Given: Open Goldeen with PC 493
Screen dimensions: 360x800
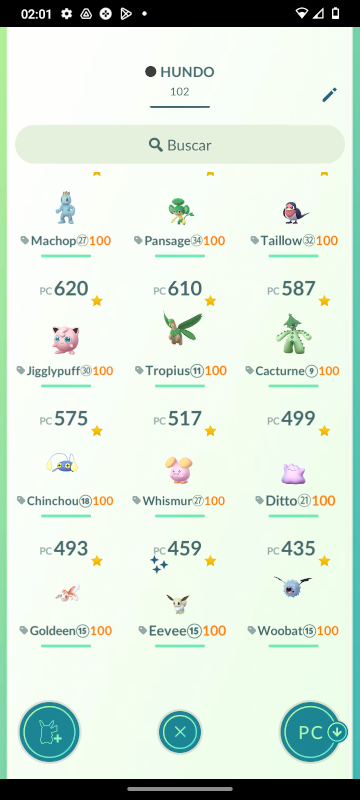Looking at the screenshot, I should (x=66, y=593).
